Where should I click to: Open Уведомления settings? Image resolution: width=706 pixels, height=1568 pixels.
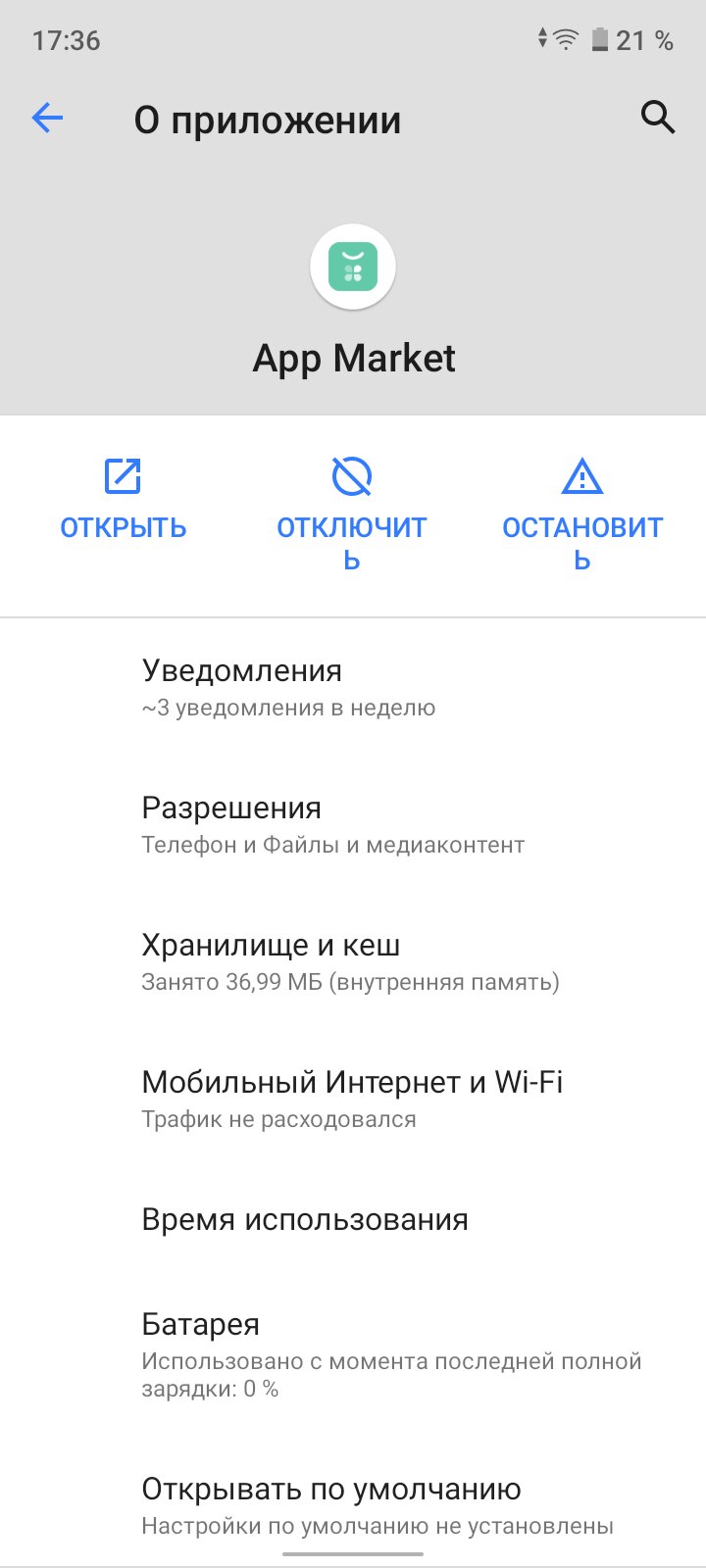353,687
